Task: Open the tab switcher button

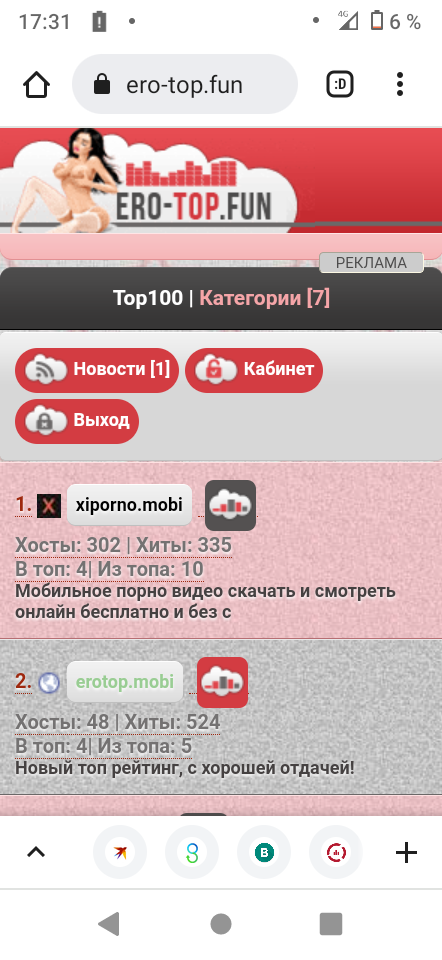Action: click(x=340, y=84)
